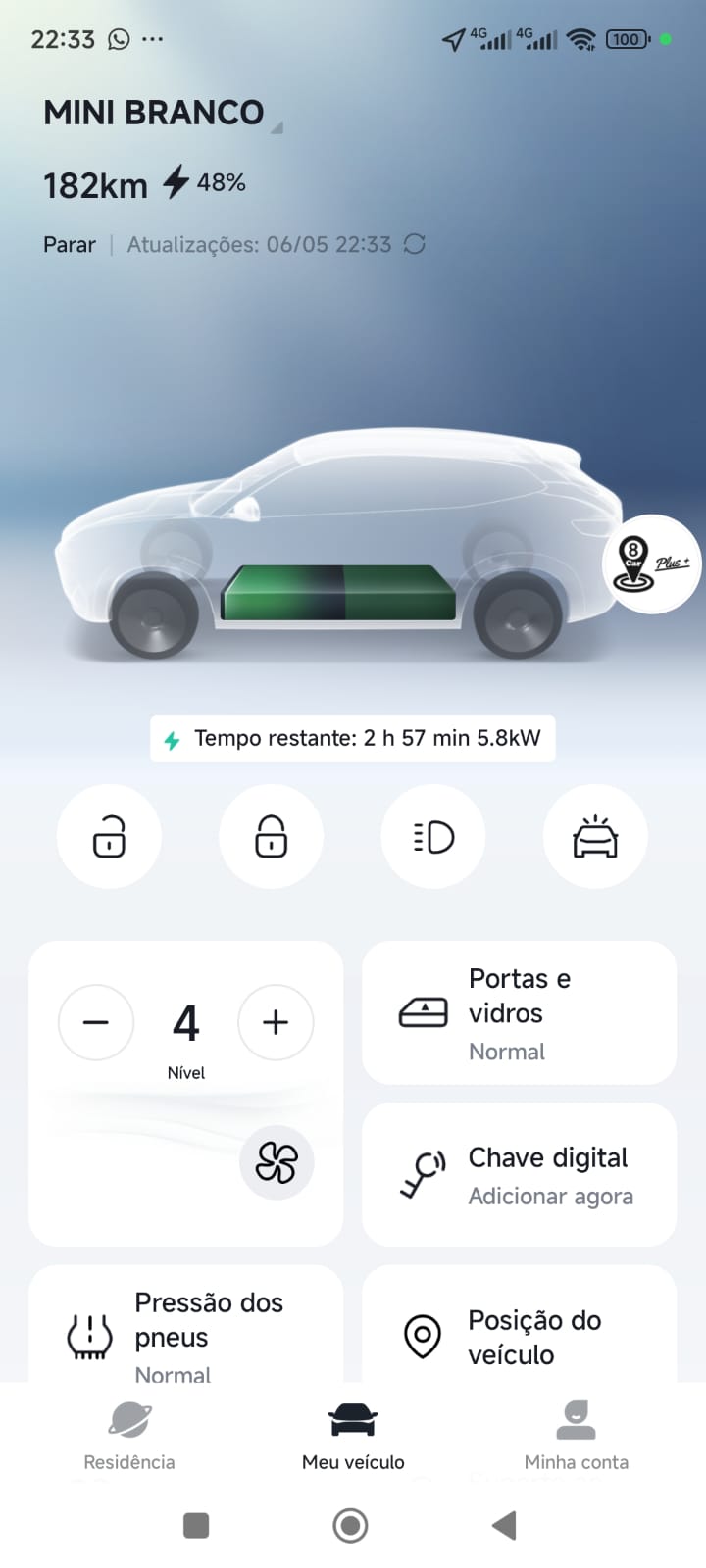Switch to the Residência tab
Screen dimensions: 706x1568
pyautogui.click(x=129, y=1437)
